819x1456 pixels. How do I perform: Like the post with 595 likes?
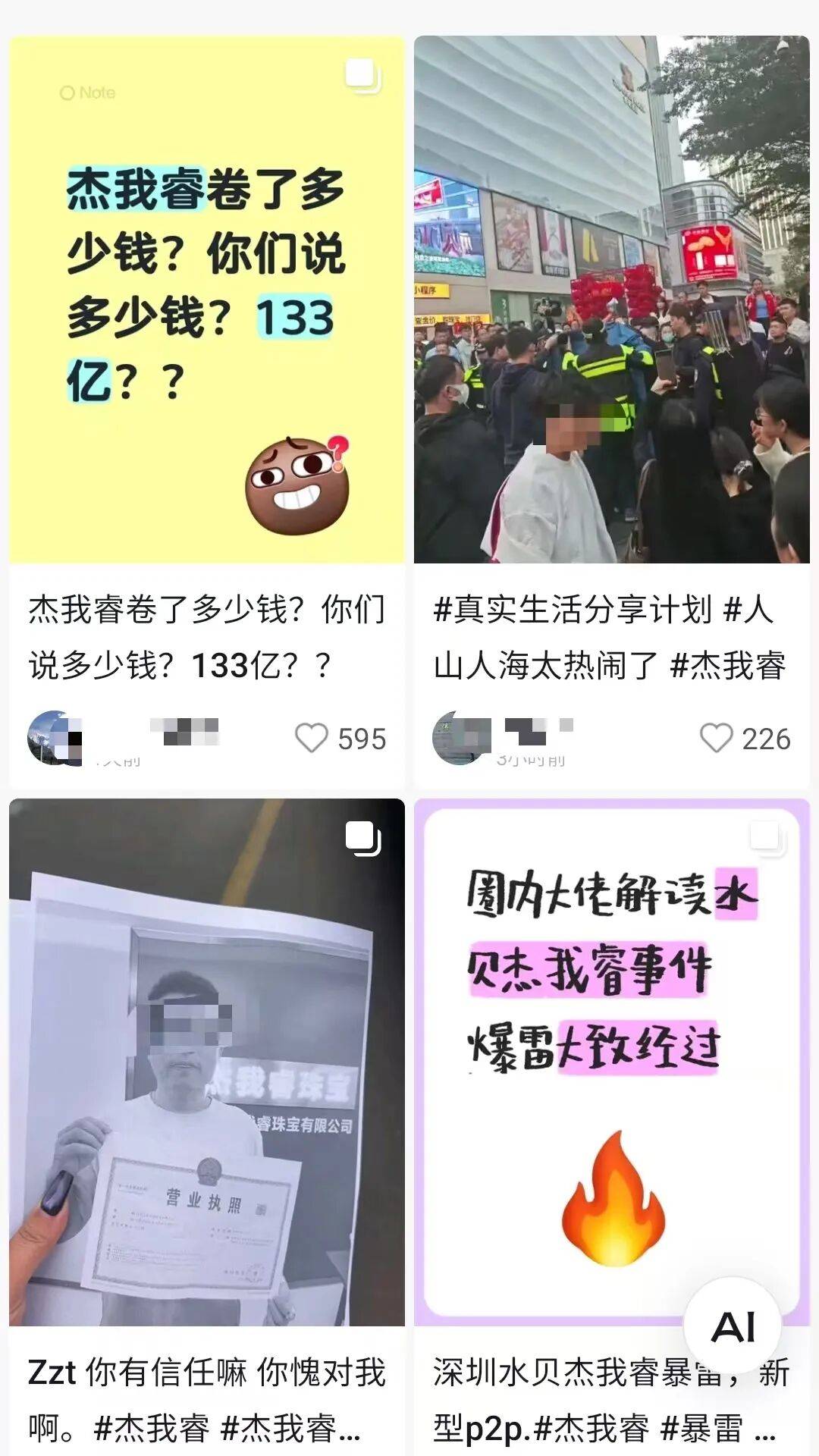[312, 738]
